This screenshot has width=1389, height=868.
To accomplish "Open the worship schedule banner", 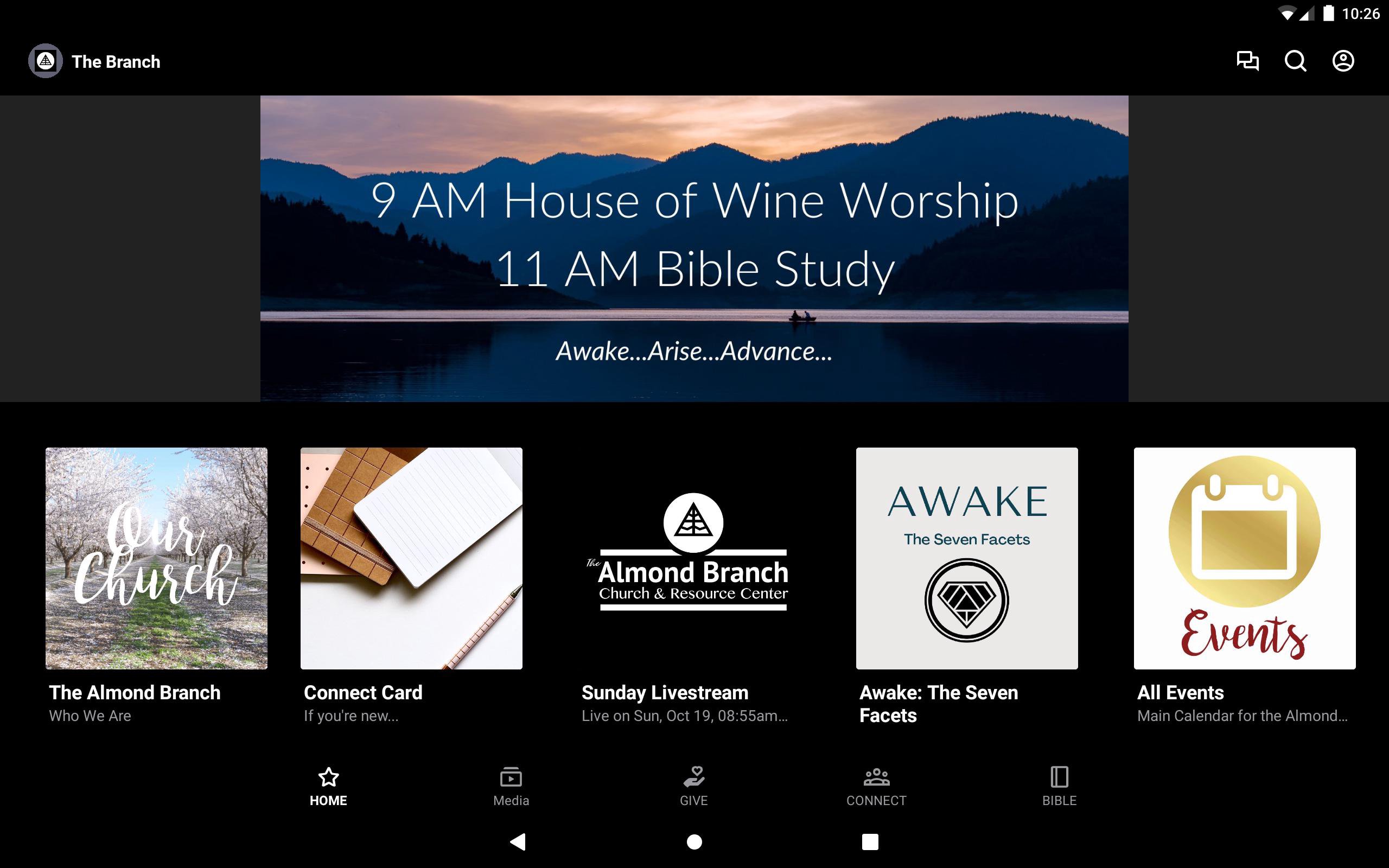I will click(694, 248).
